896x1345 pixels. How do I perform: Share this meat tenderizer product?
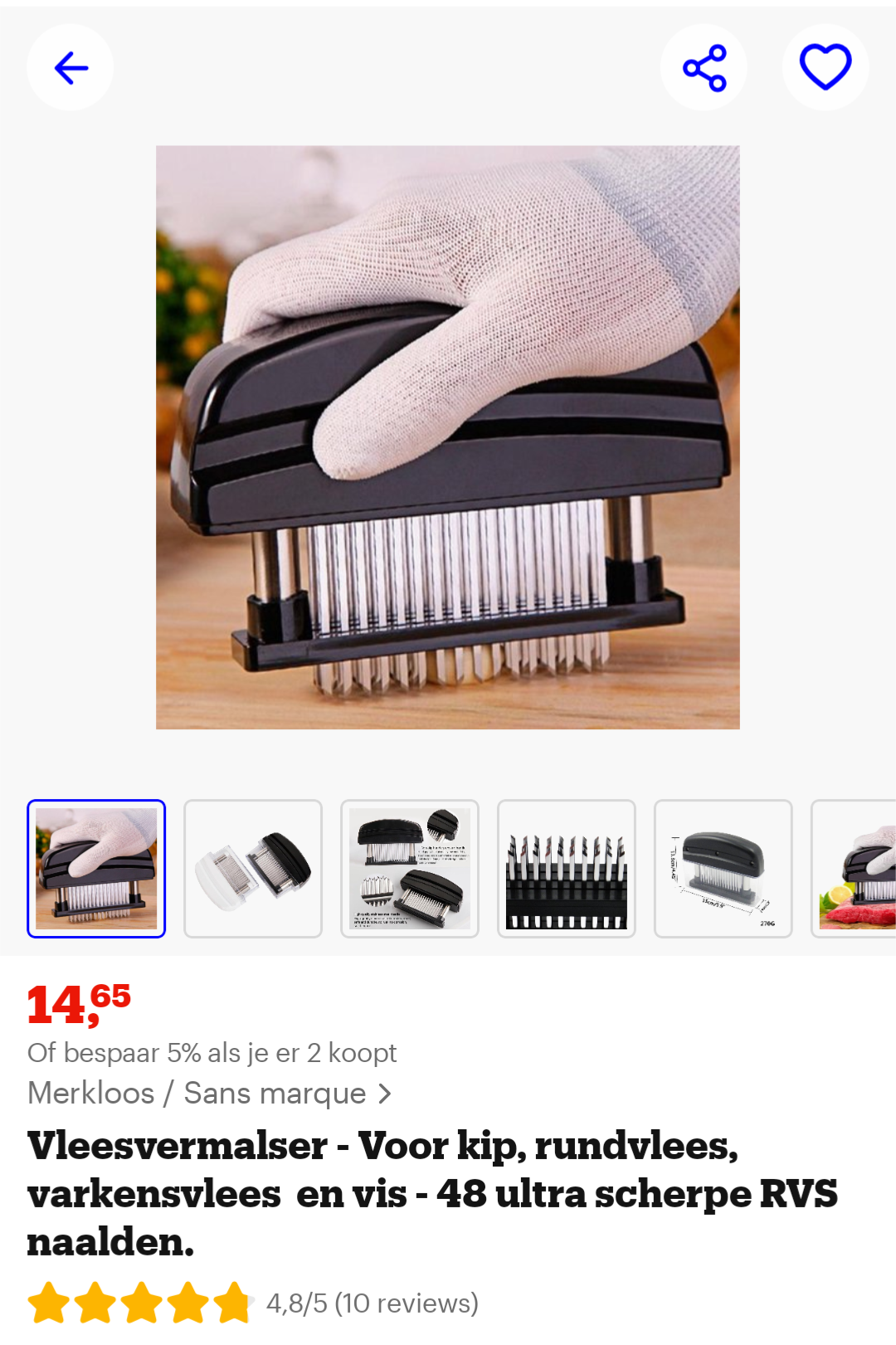coord(704,67)
